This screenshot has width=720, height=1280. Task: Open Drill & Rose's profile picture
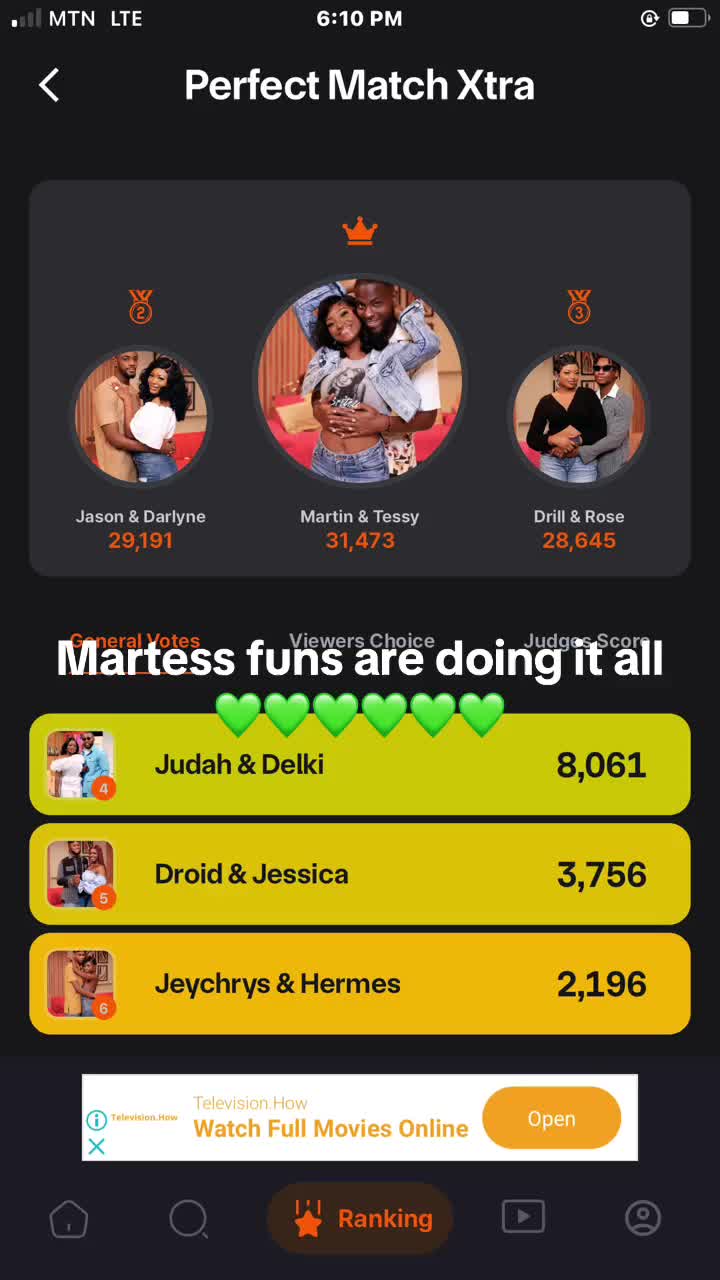click(579, 415)
